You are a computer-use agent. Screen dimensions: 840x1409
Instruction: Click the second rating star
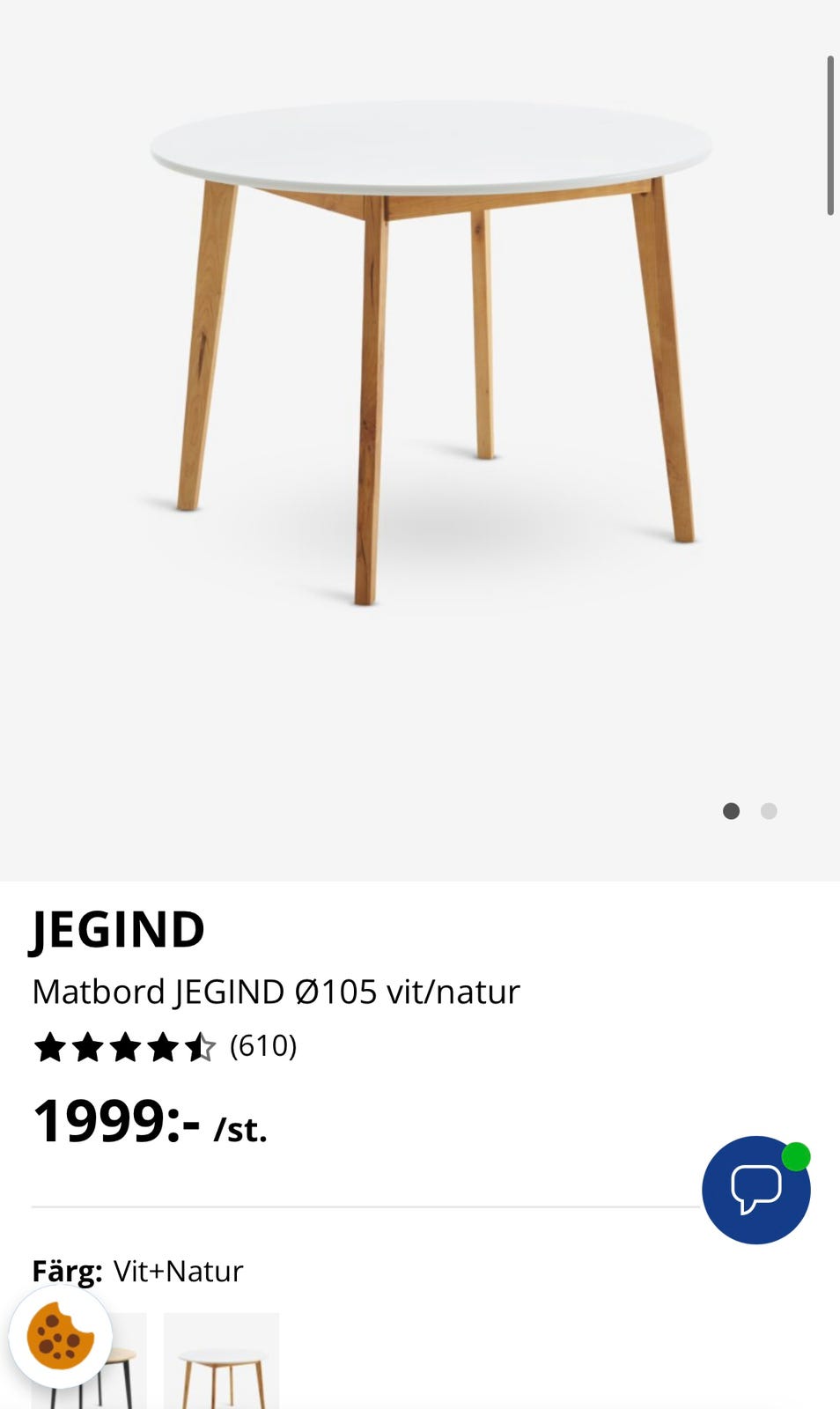[86, 1049]
